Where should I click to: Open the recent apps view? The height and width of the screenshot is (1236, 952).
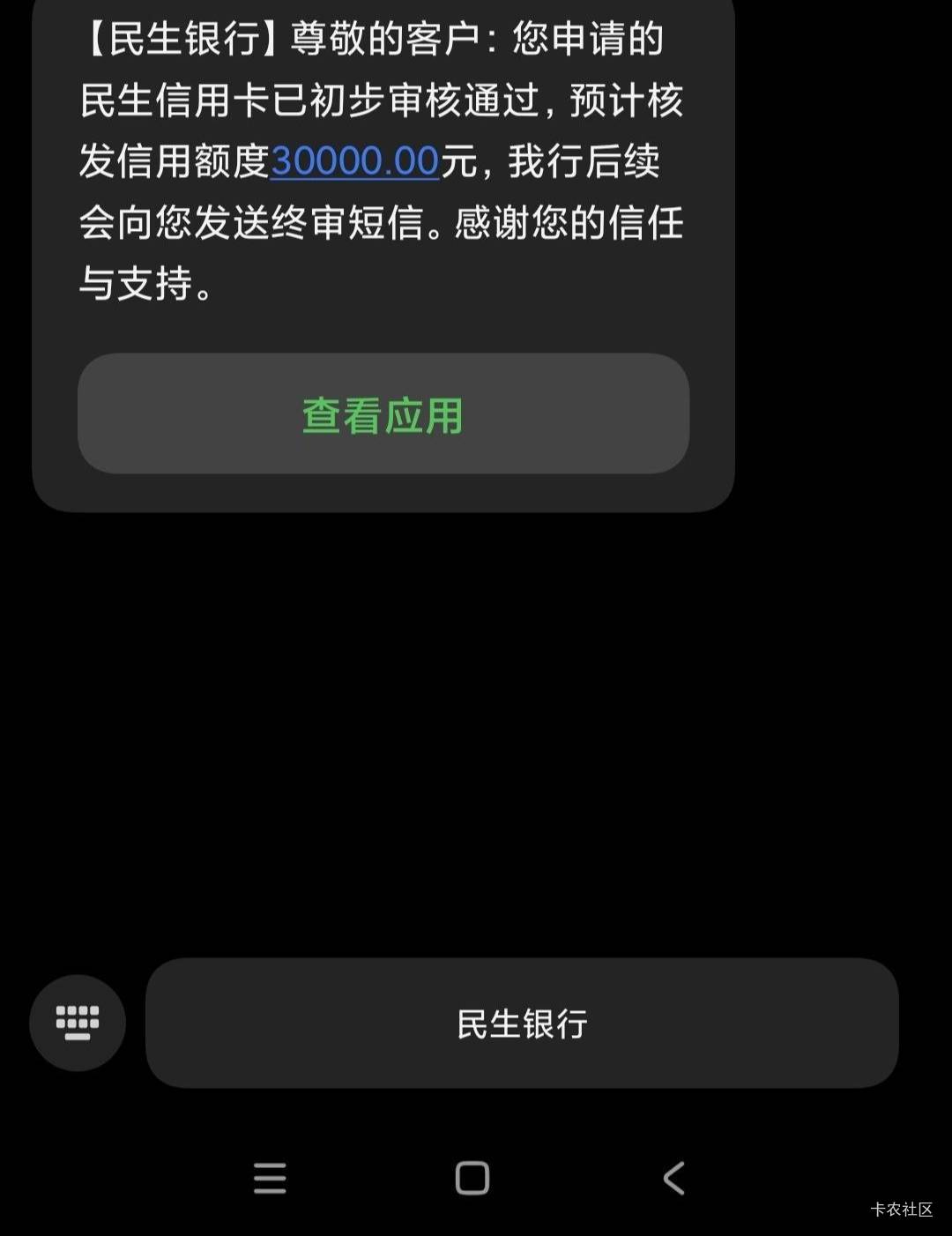tap(270, 1178)
